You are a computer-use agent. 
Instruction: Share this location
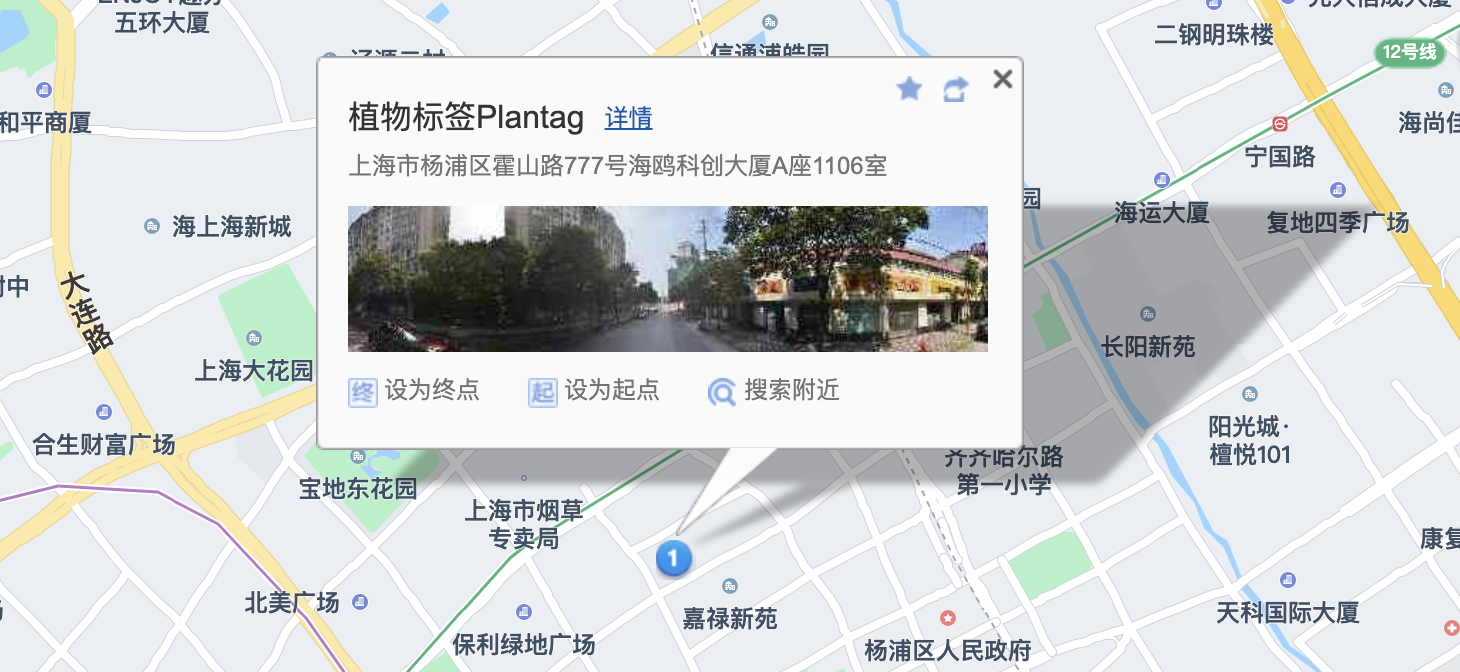[956, 91]
